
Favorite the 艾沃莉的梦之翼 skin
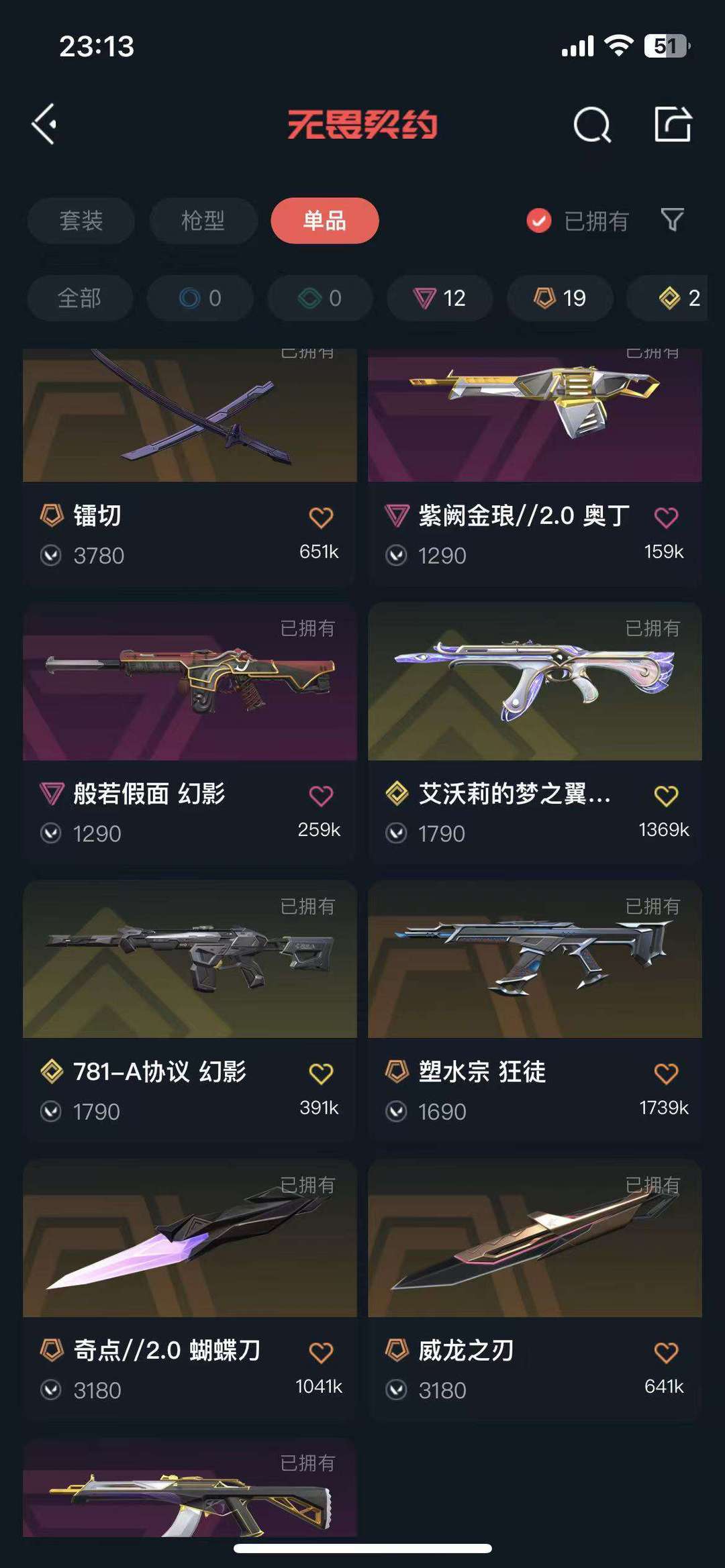point(666,796)
